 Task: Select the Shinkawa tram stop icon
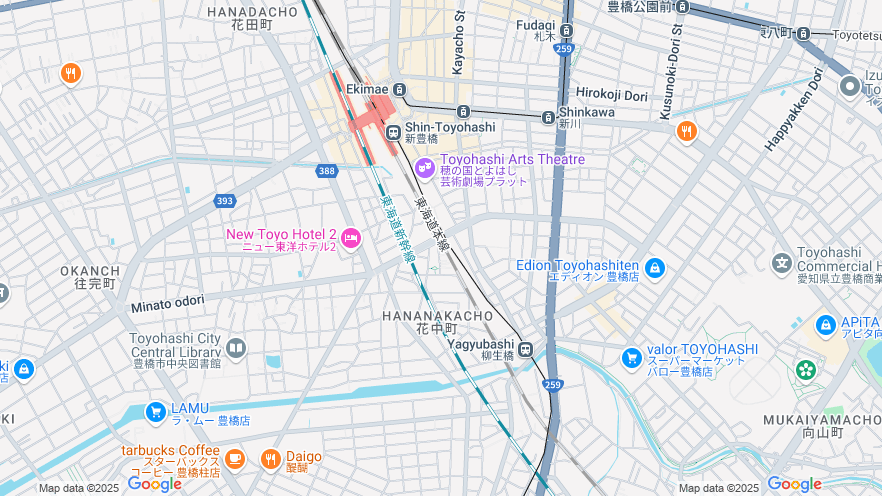(x=548, y=117)
